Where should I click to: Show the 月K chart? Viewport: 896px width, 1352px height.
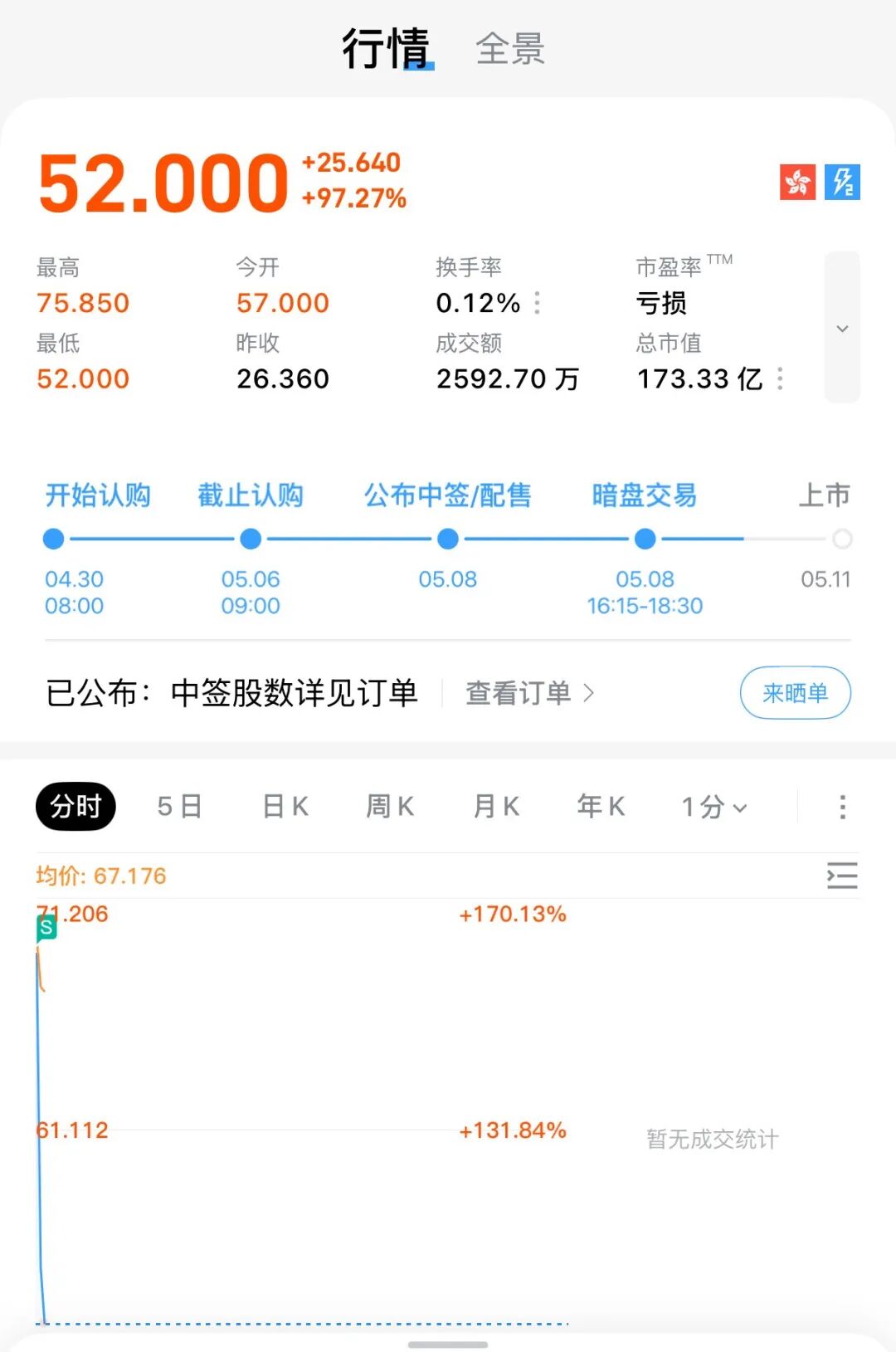tap(496, 806)
